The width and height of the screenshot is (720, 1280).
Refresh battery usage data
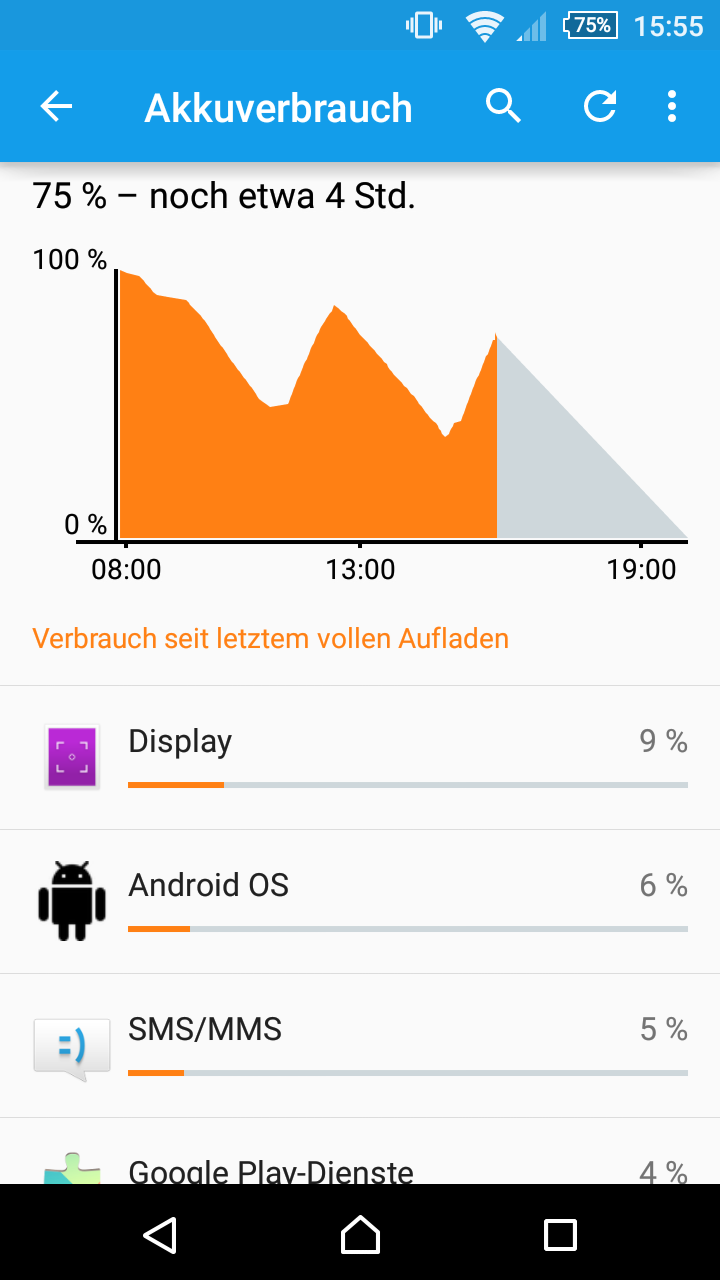[x=599, y=106]
